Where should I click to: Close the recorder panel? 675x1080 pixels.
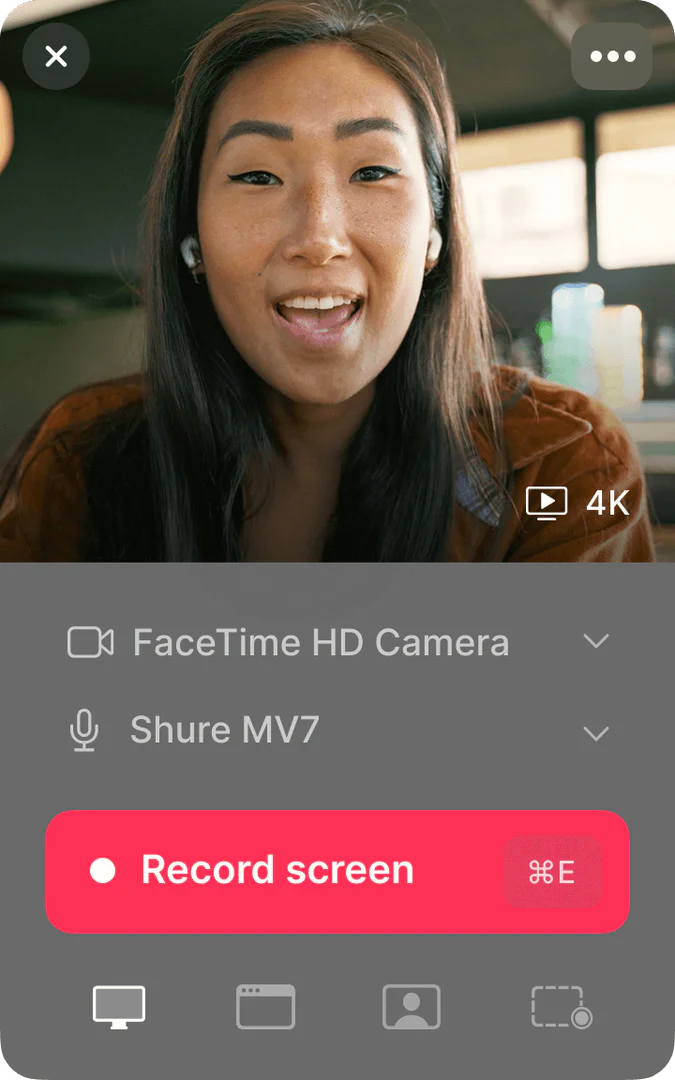click(56, 56)
